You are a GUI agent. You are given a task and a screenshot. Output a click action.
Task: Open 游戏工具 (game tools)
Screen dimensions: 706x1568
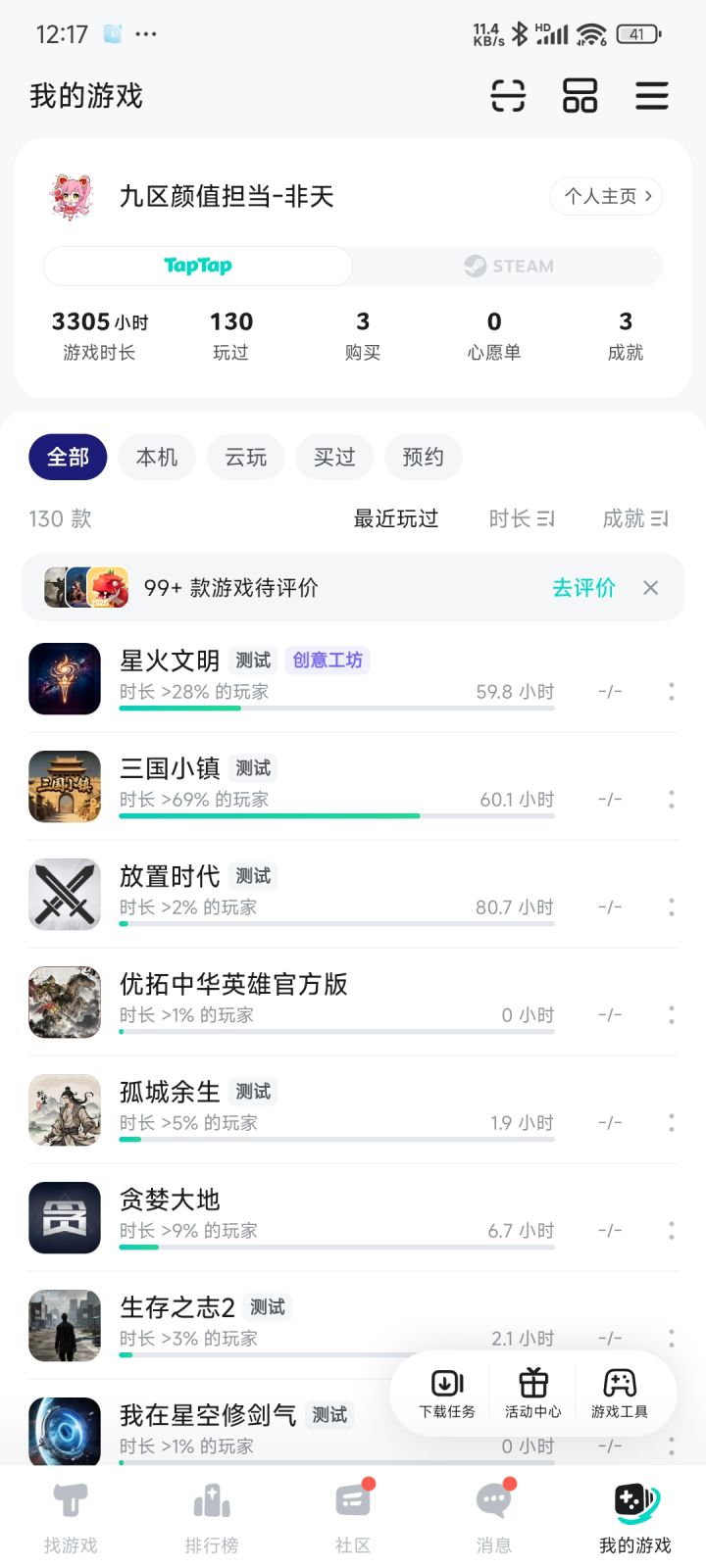point(621,1392)
